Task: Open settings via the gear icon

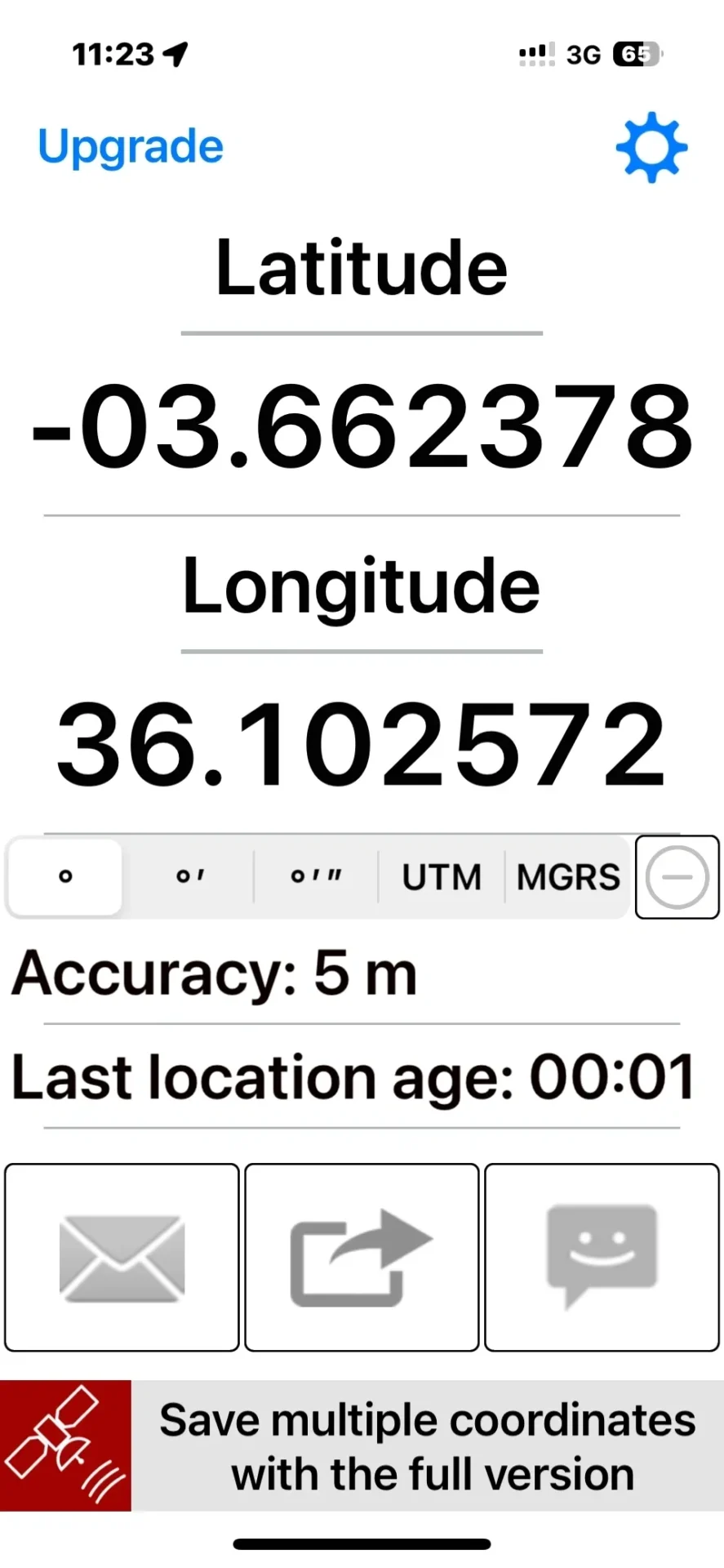Action: click(651, 147)
